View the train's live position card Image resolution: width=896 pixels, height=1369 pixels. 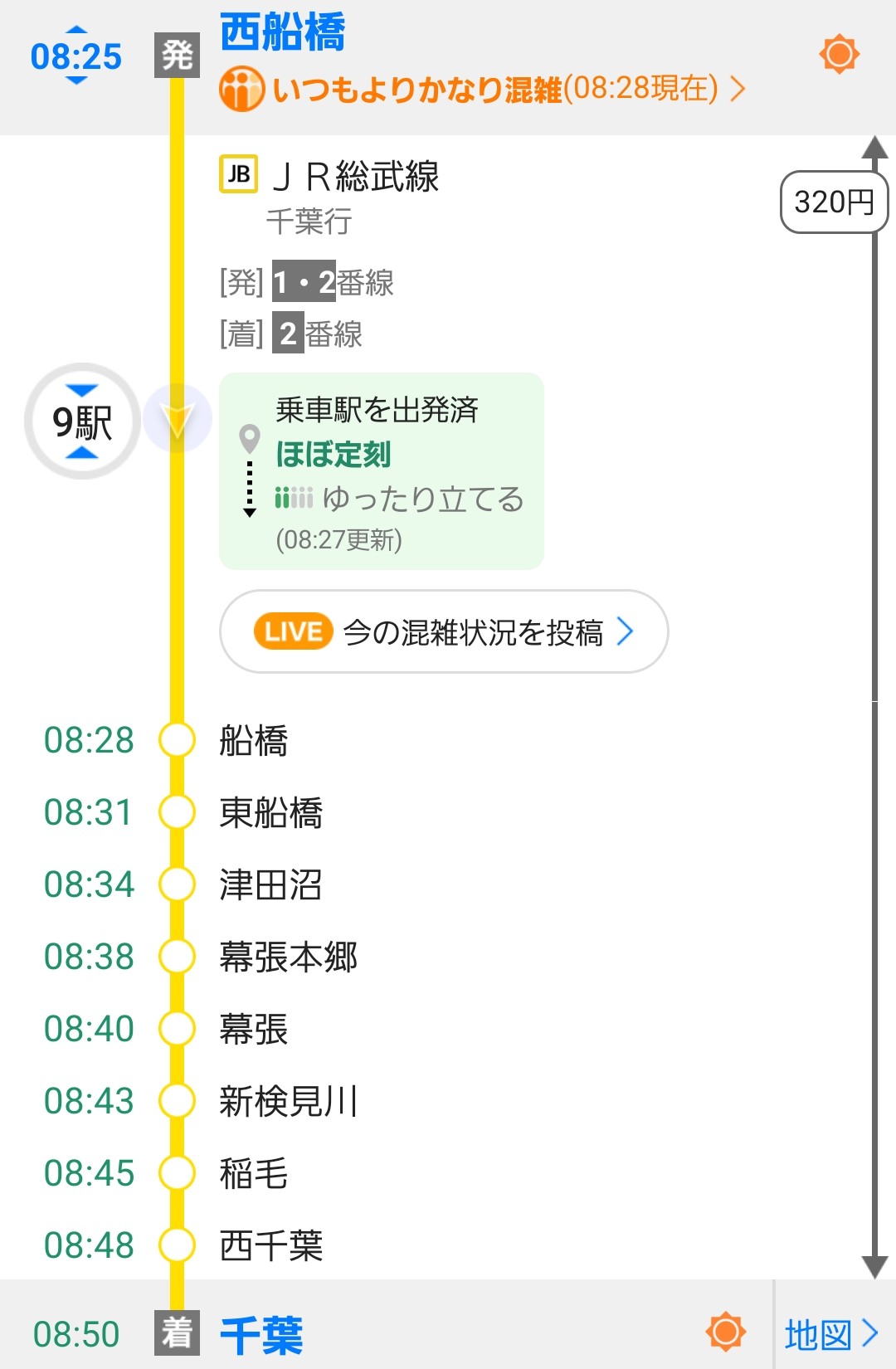pos(381,471)
